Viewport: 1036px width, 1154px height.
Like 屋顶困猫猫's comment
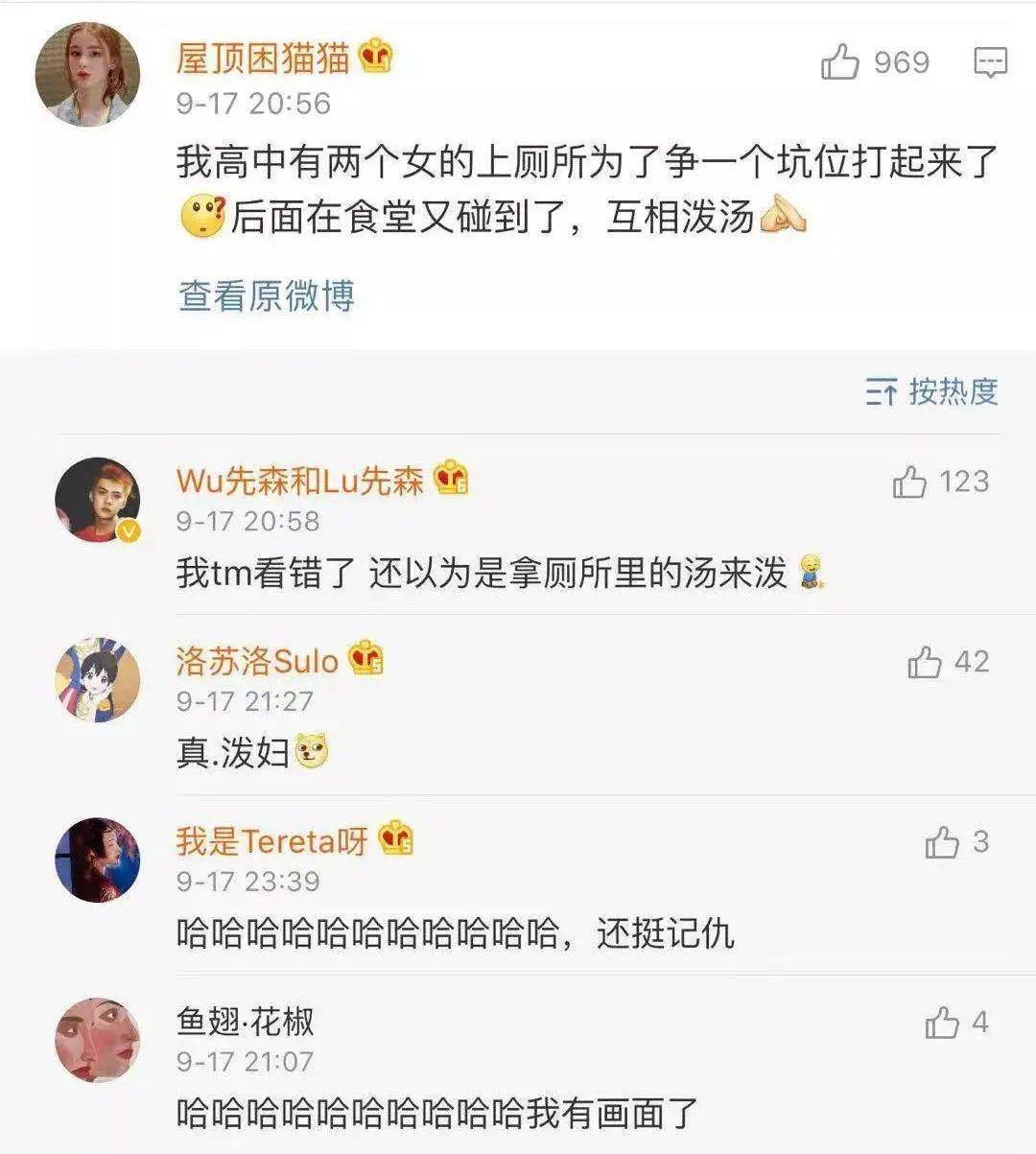(840, 62)
